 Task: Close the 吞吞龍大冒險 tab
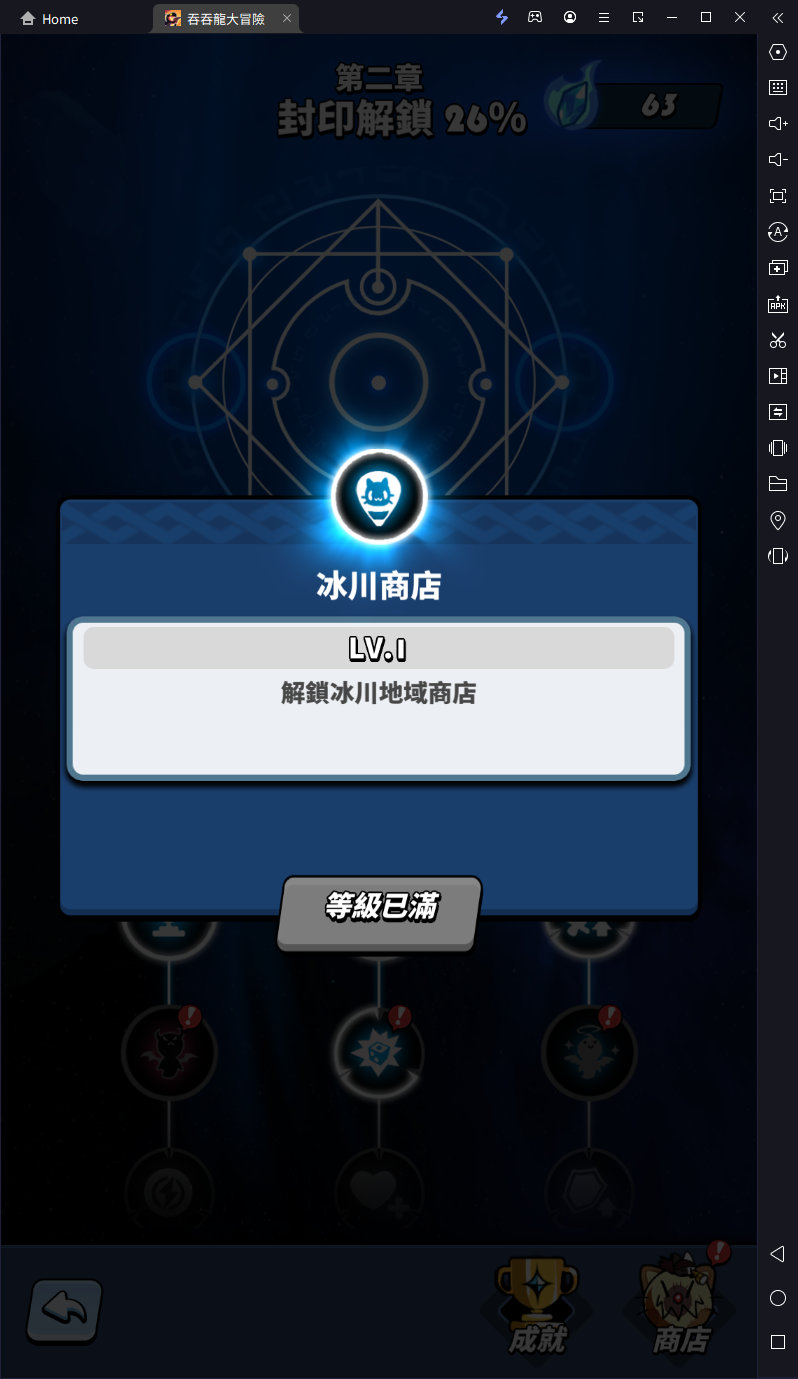pyautogui.click(x=287, y=18)
